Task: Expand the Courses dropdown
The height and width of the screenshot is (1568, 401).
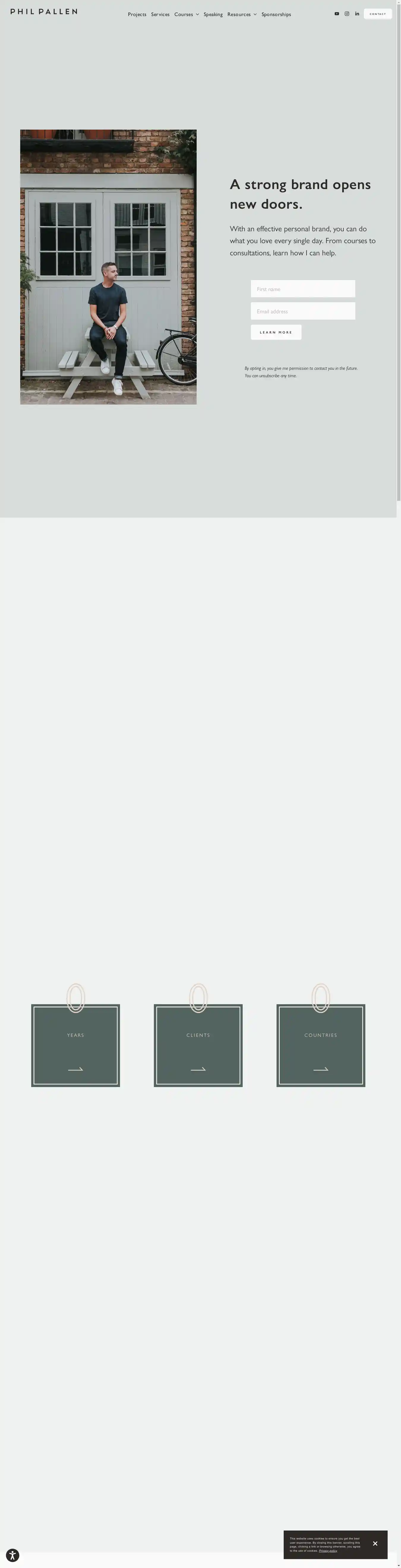Action: [x=186, y=15]
